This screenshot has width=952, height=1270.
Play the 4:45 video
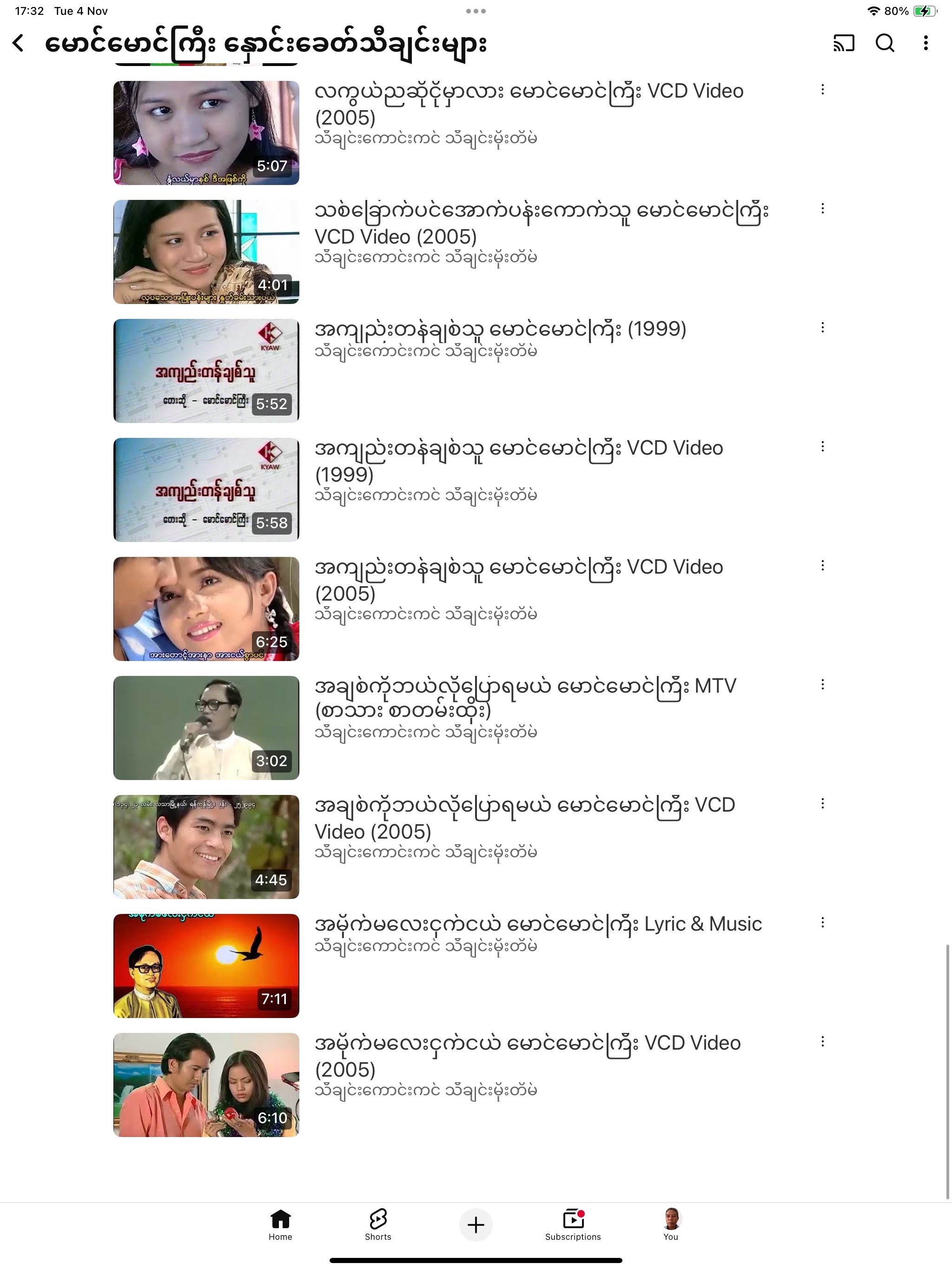pos(206,847)
